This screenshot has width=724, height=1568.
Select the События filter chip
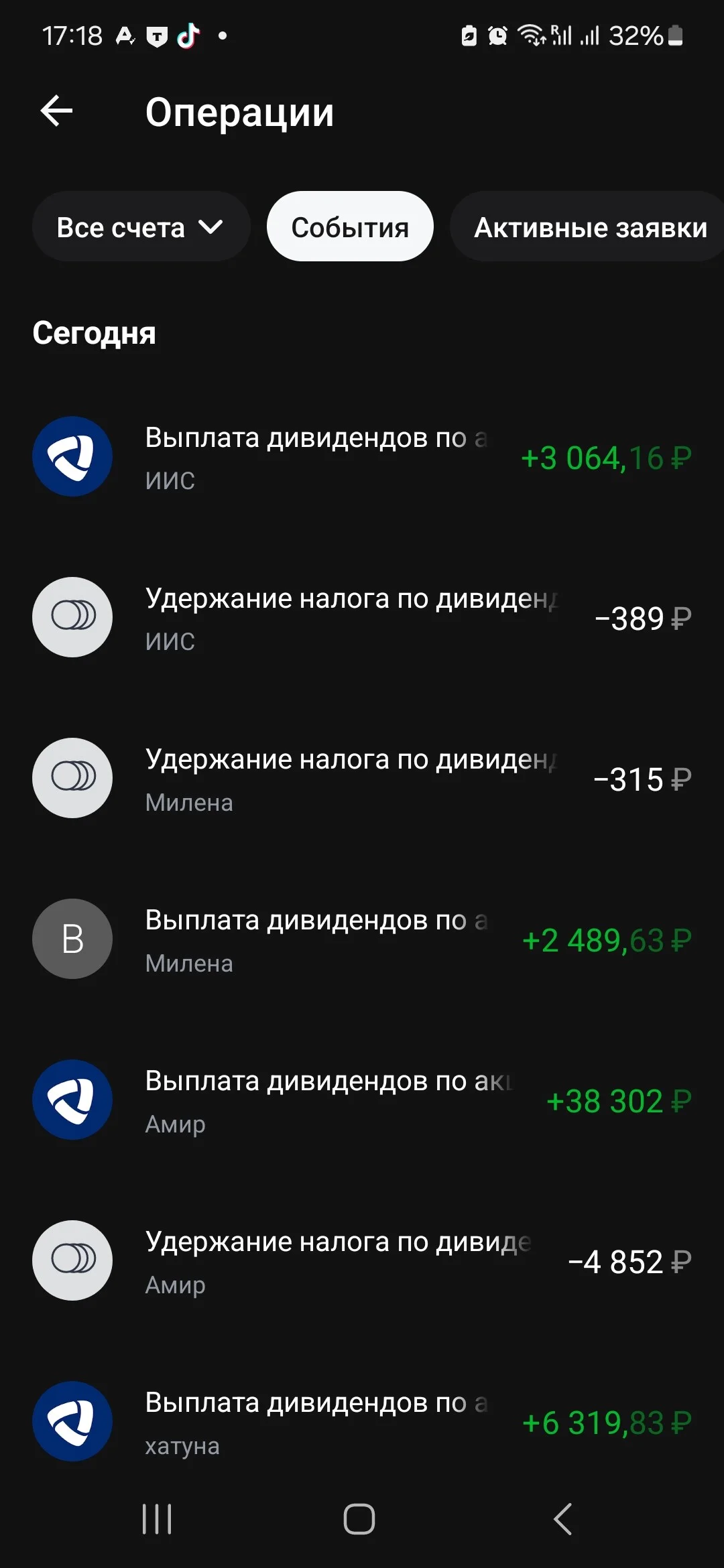350,226
